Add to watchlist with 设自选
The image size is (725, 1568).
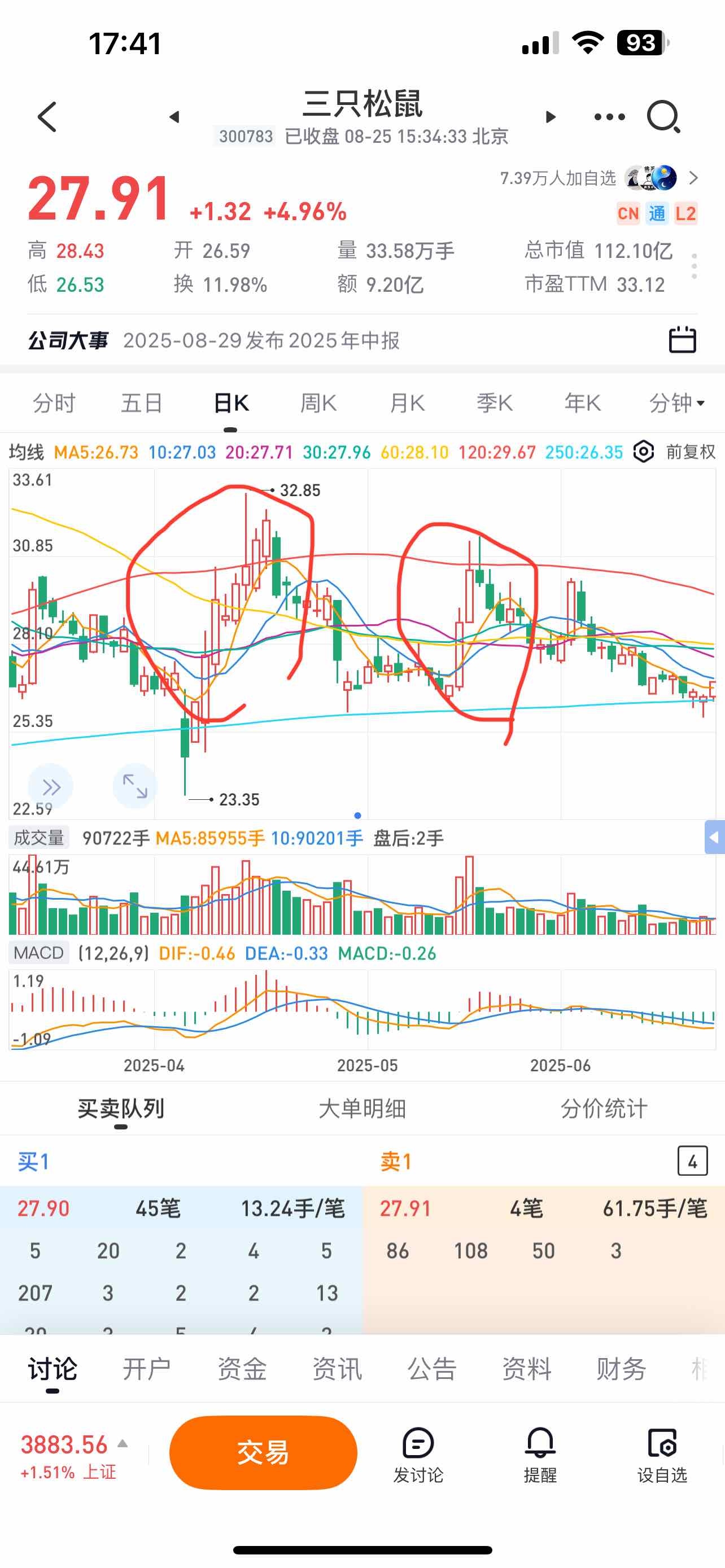pos(662,1455)
